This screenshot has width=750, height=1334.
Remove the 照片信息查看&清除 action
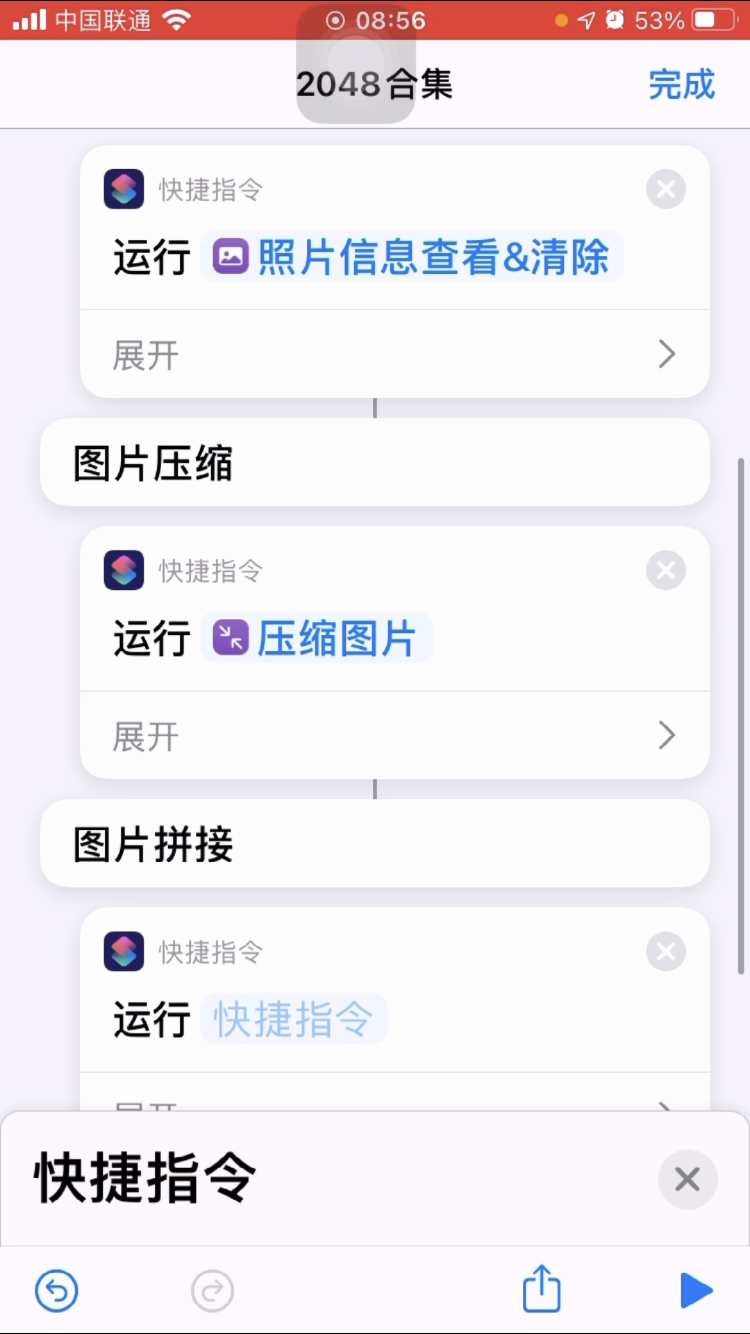[665, 189]
